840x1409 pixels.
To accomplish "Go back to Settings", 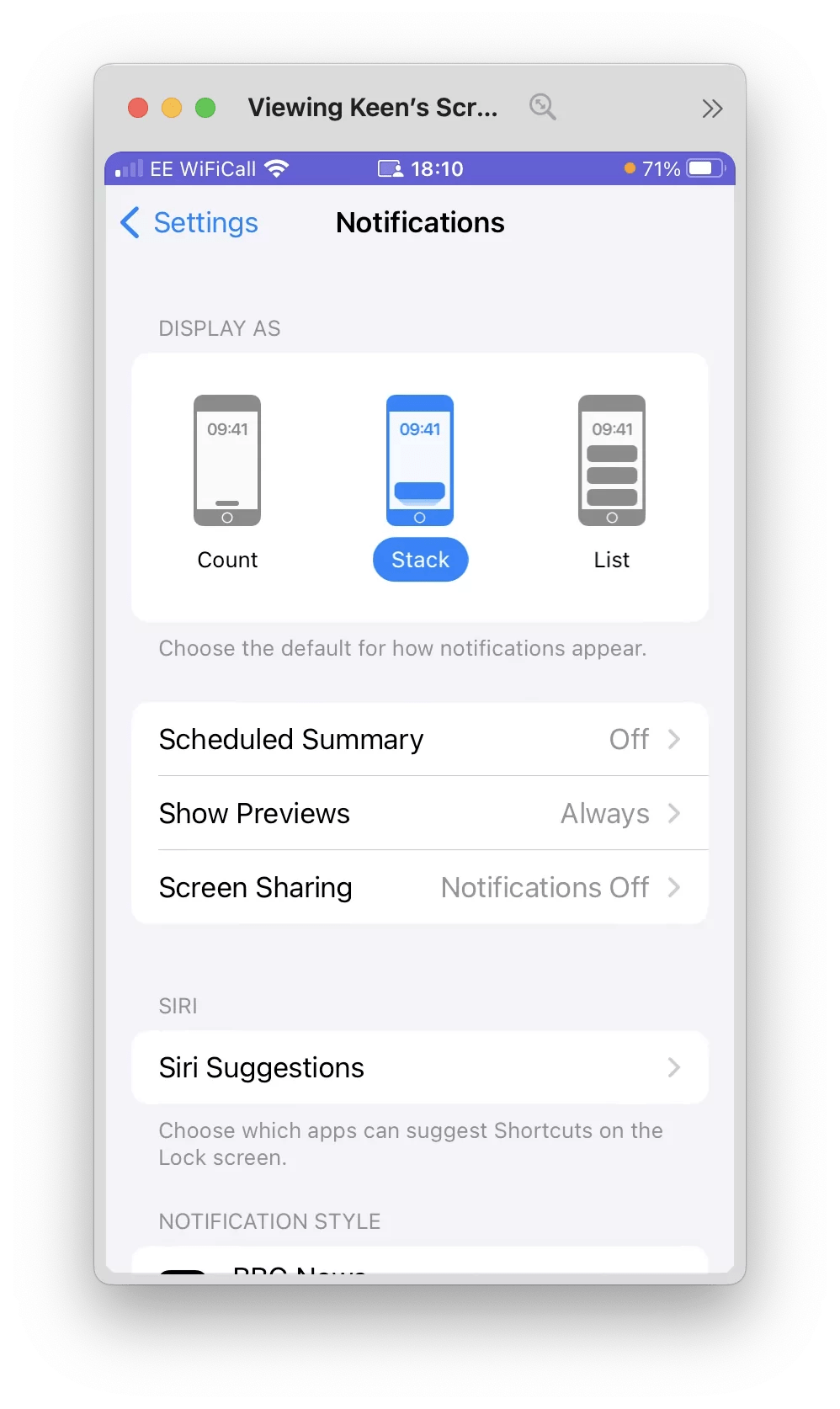I will point(189,223).
